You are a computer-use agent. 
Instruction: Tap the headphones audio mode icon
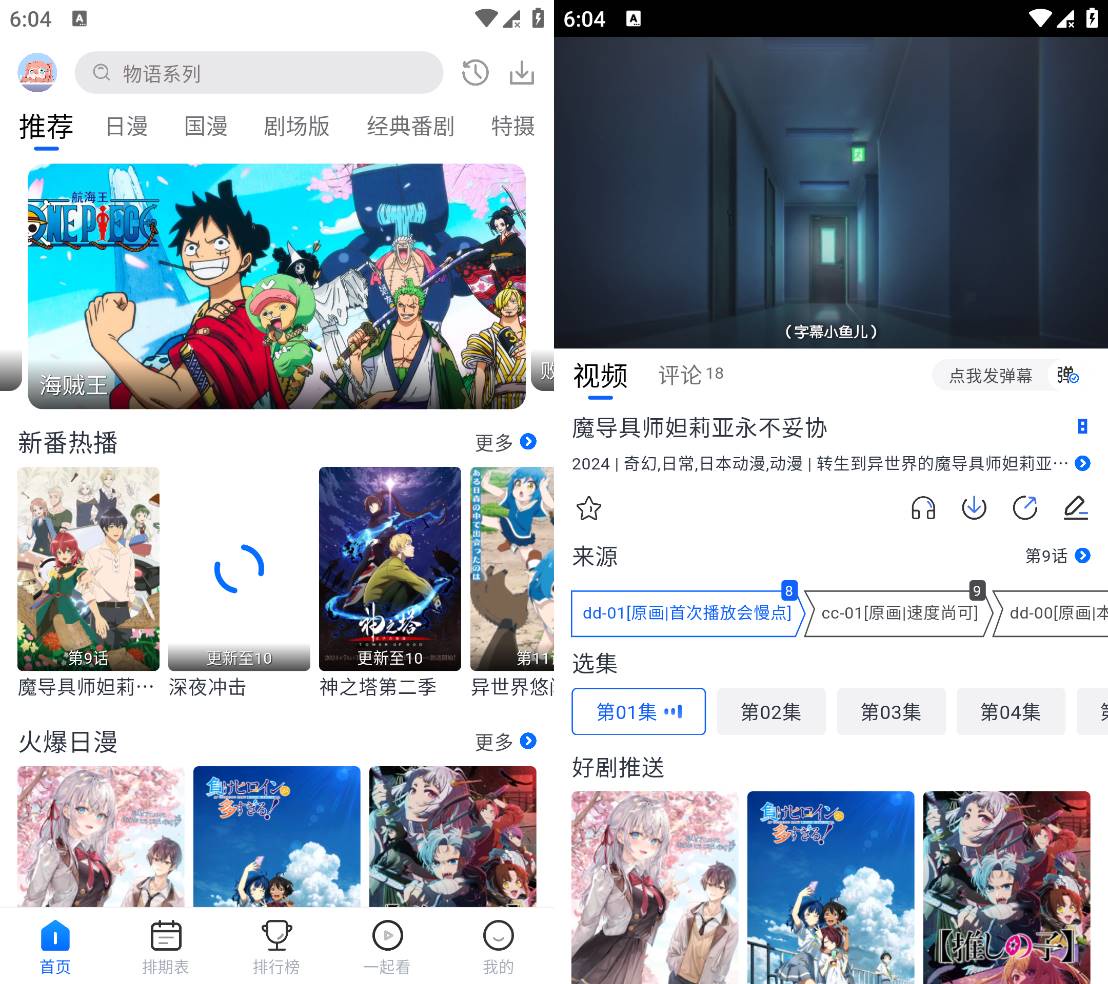923,508
